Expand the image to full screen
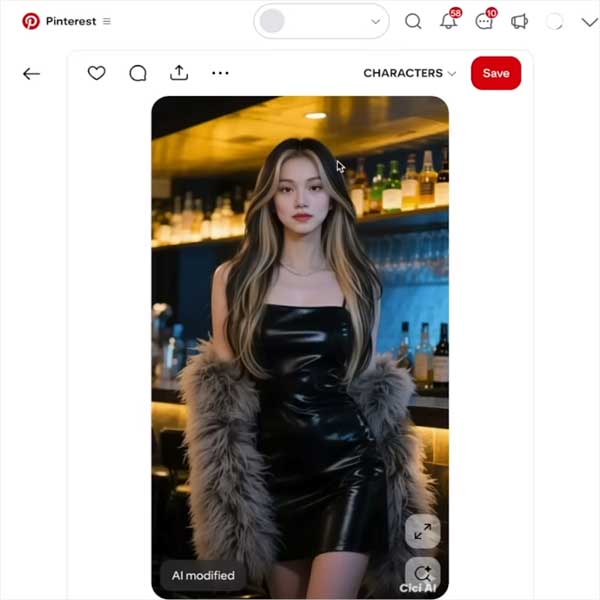600x600 pixels. (422, 531)
